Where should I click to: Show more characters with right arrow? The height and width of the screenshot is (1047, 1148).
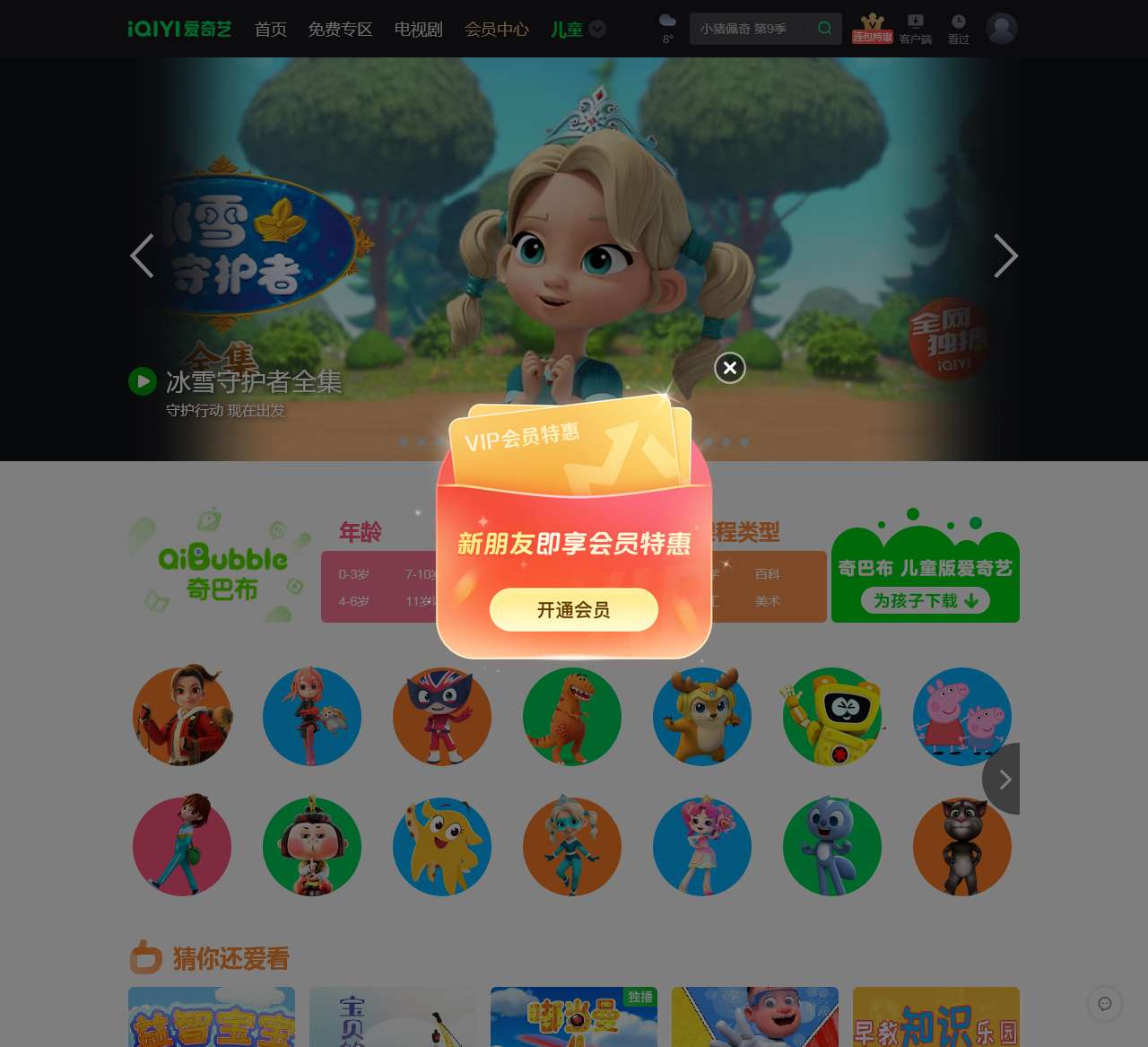pos(1004,779)
